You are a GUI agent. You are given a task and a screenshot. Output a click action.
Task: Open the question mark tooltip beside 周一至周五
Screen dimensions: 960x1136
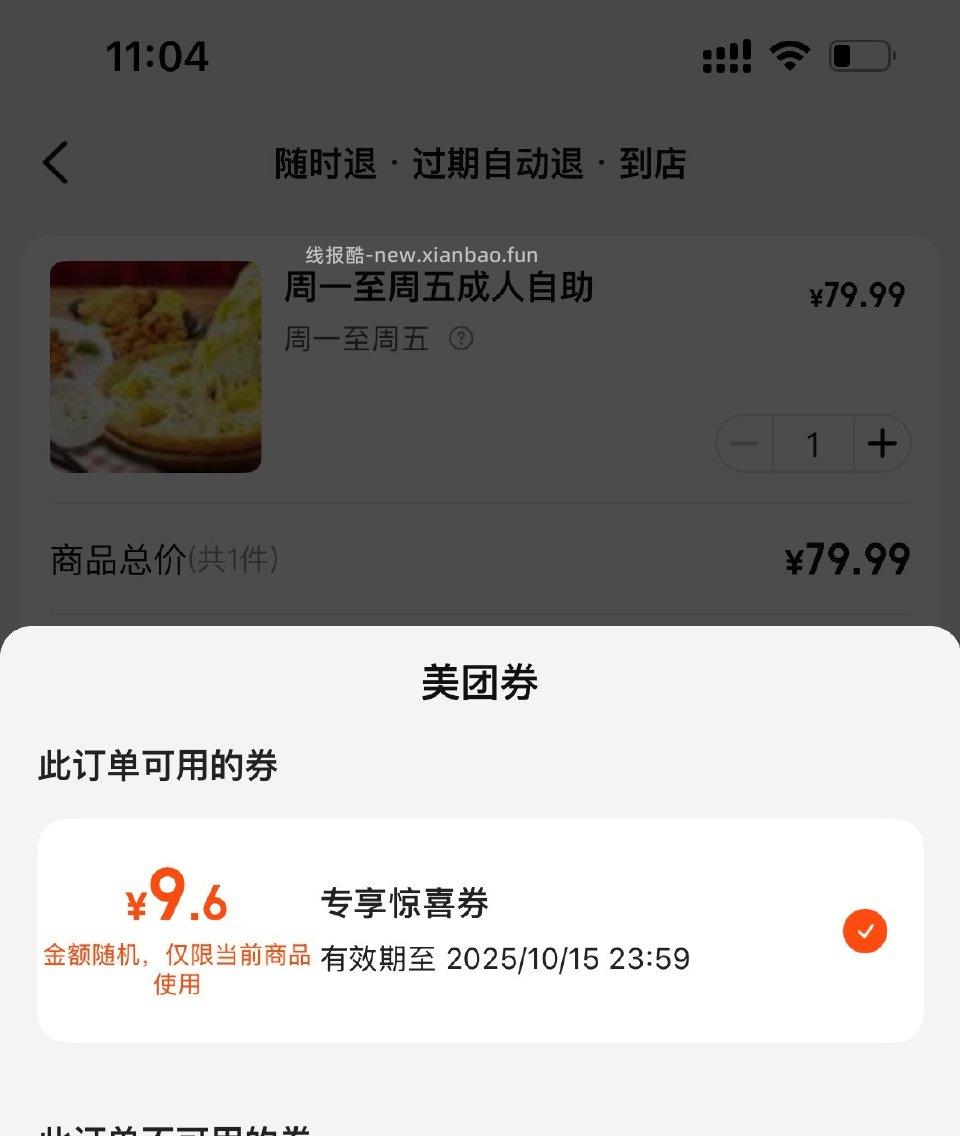pyautogui.click(x=461, y=340)
